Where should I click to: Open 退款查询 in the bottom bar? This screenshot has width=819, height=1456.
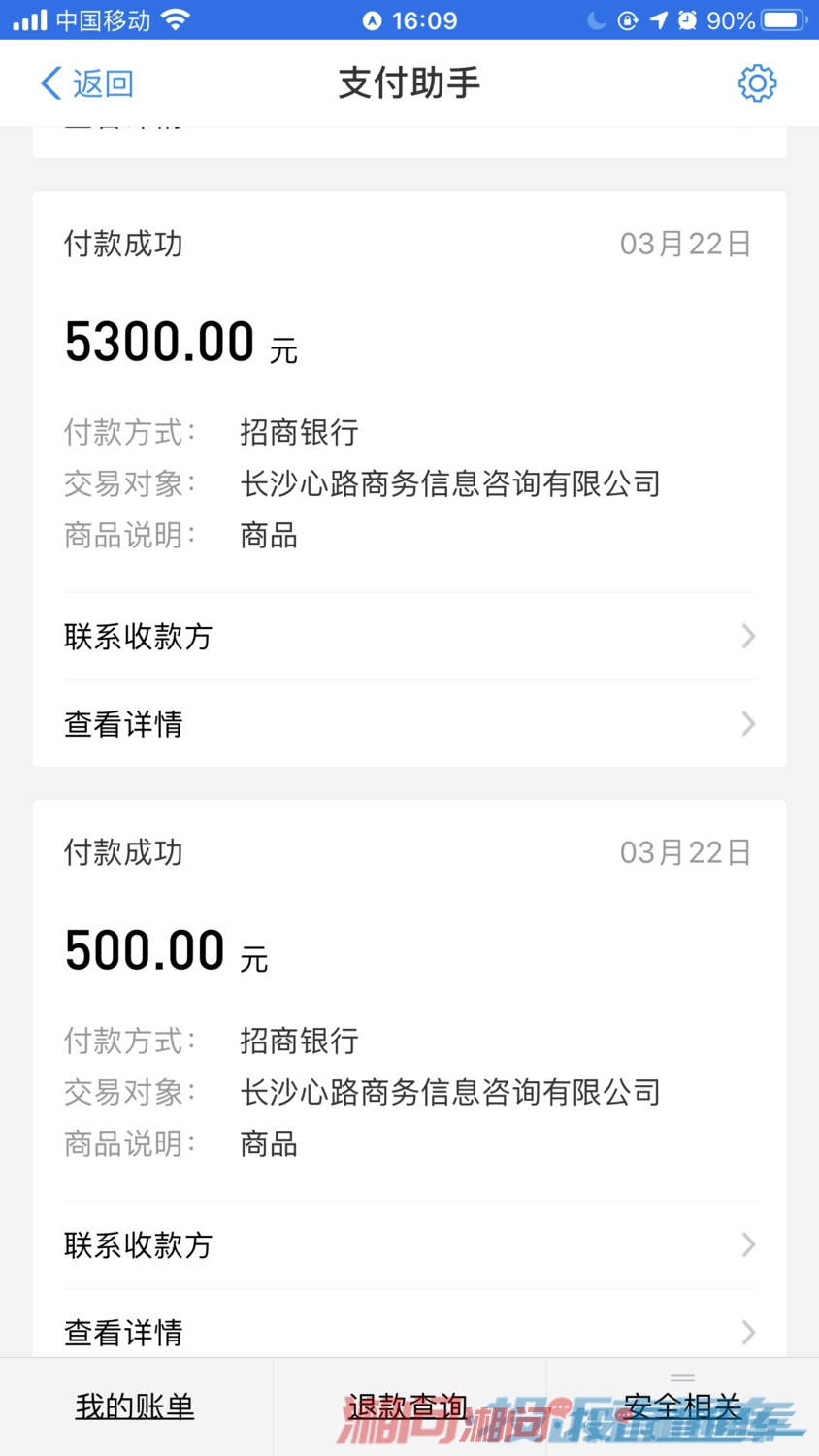[x=409, y=1406]
